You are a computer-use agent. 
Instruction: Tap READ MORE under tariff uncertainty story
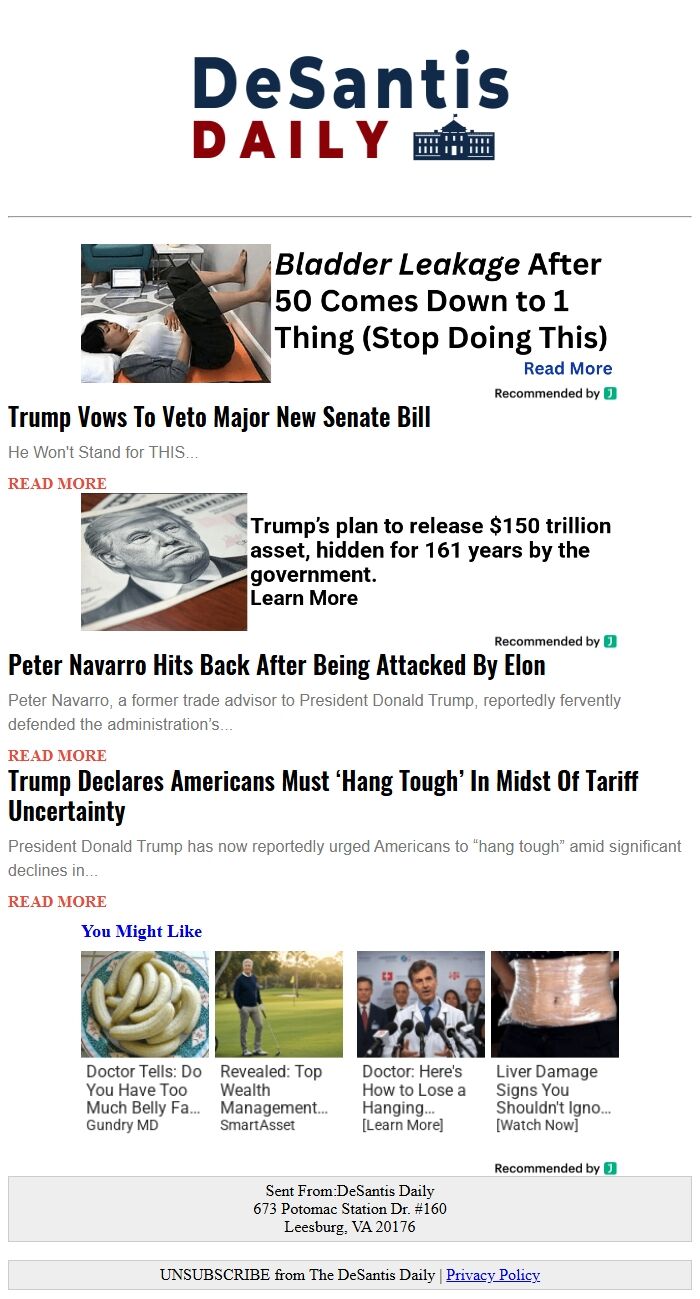click(x=57, y=902)
